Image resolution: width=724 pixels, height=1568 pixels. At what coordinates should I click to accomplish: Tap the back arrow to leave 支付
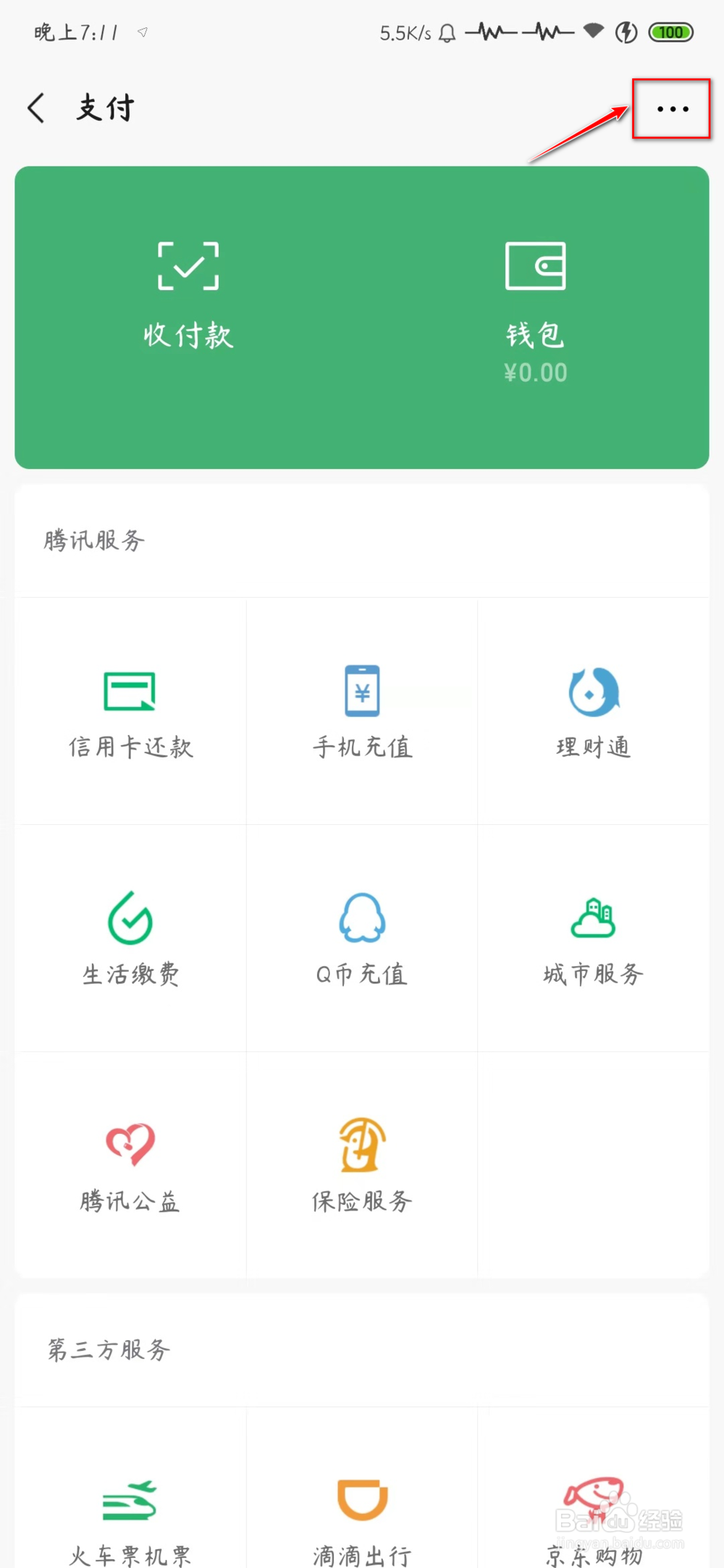point(36,107)
